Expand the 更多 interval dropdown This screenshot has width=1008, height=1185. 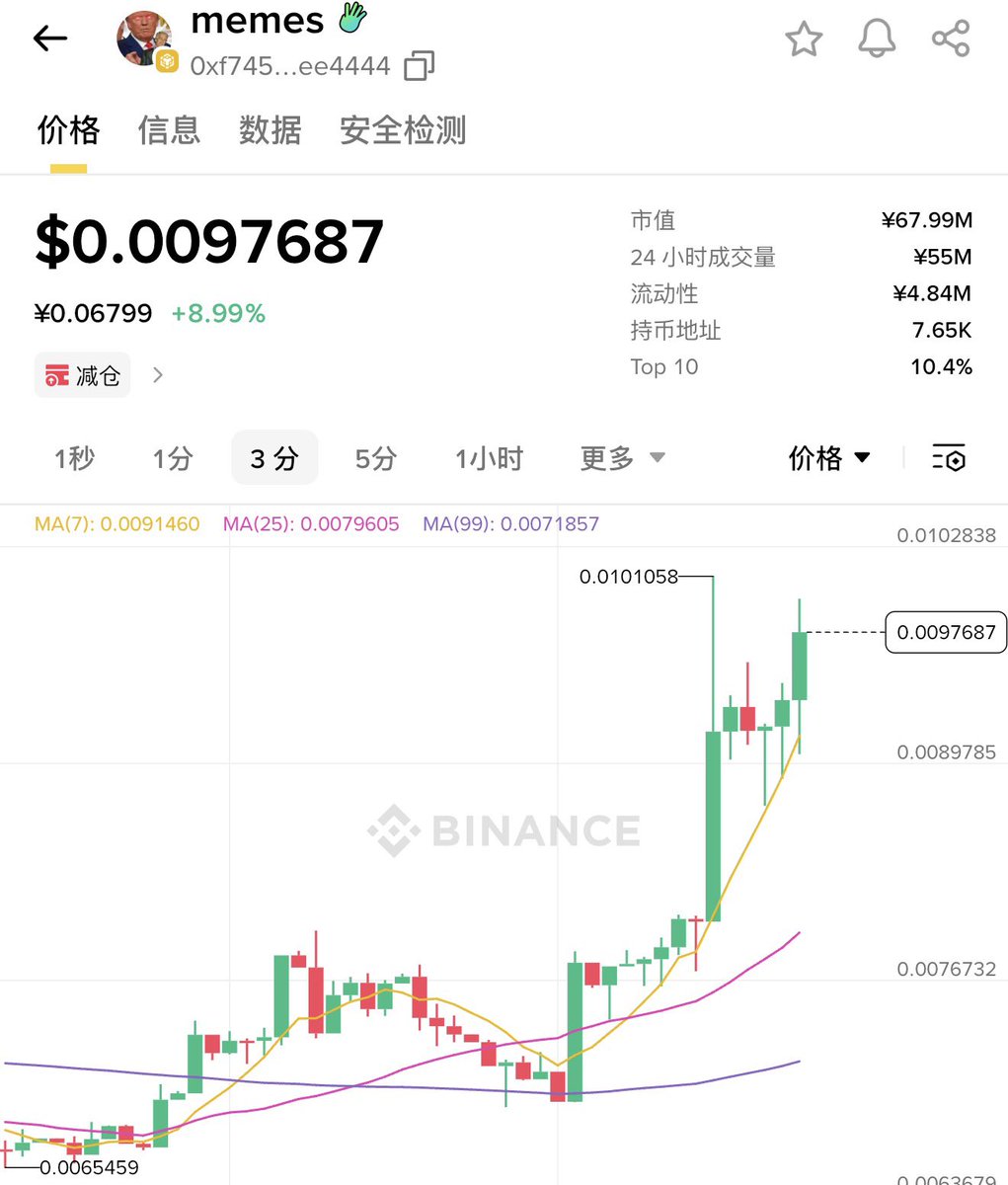622,458
